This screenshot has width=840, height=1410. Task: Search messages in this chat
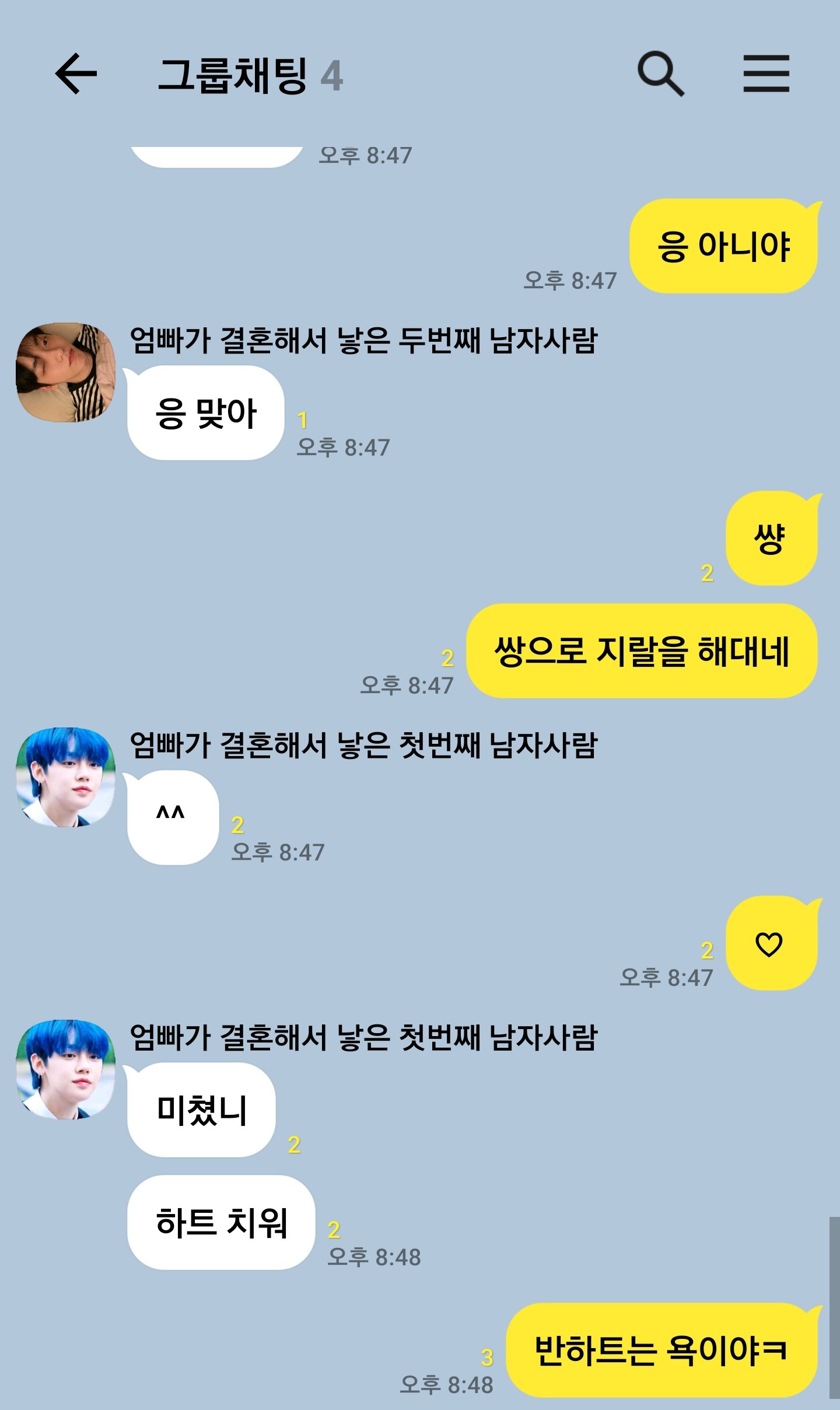tap(660, 74)
